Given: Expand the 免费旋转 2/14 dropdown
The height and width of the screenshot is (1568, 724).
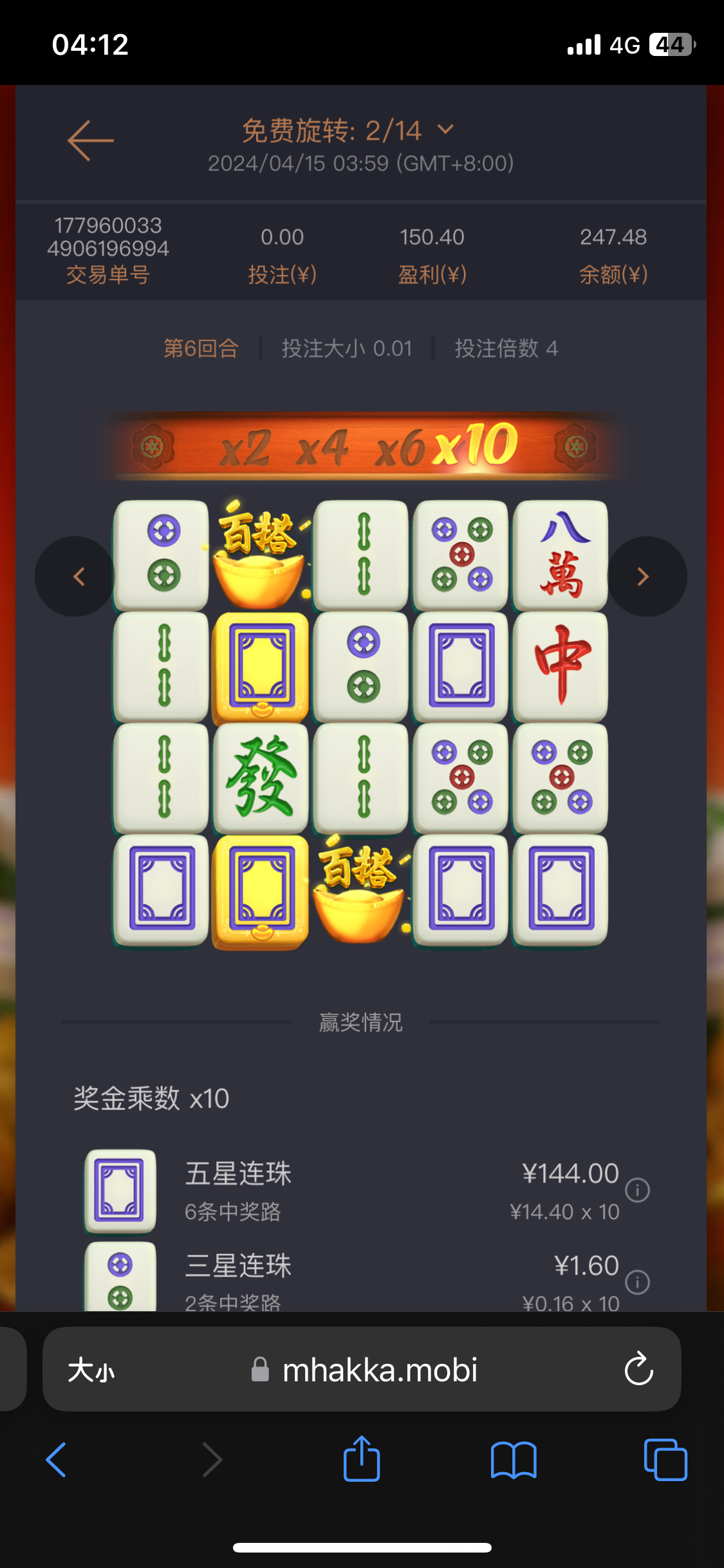Looking at the screenshot, I should point(445,131).
